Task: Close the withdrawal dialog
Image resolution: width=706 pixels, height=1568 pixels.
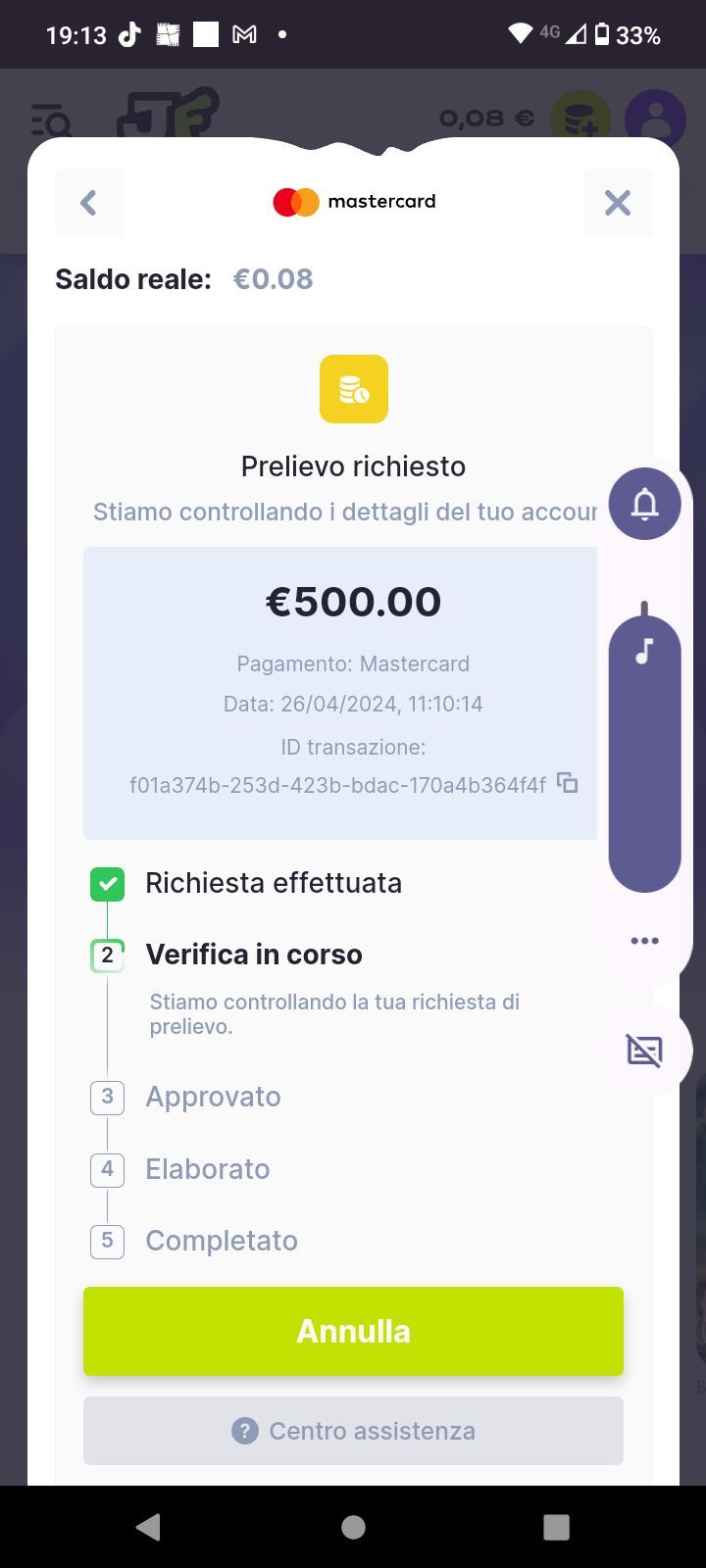Action: pyautogui.click(x=617, y=203)
